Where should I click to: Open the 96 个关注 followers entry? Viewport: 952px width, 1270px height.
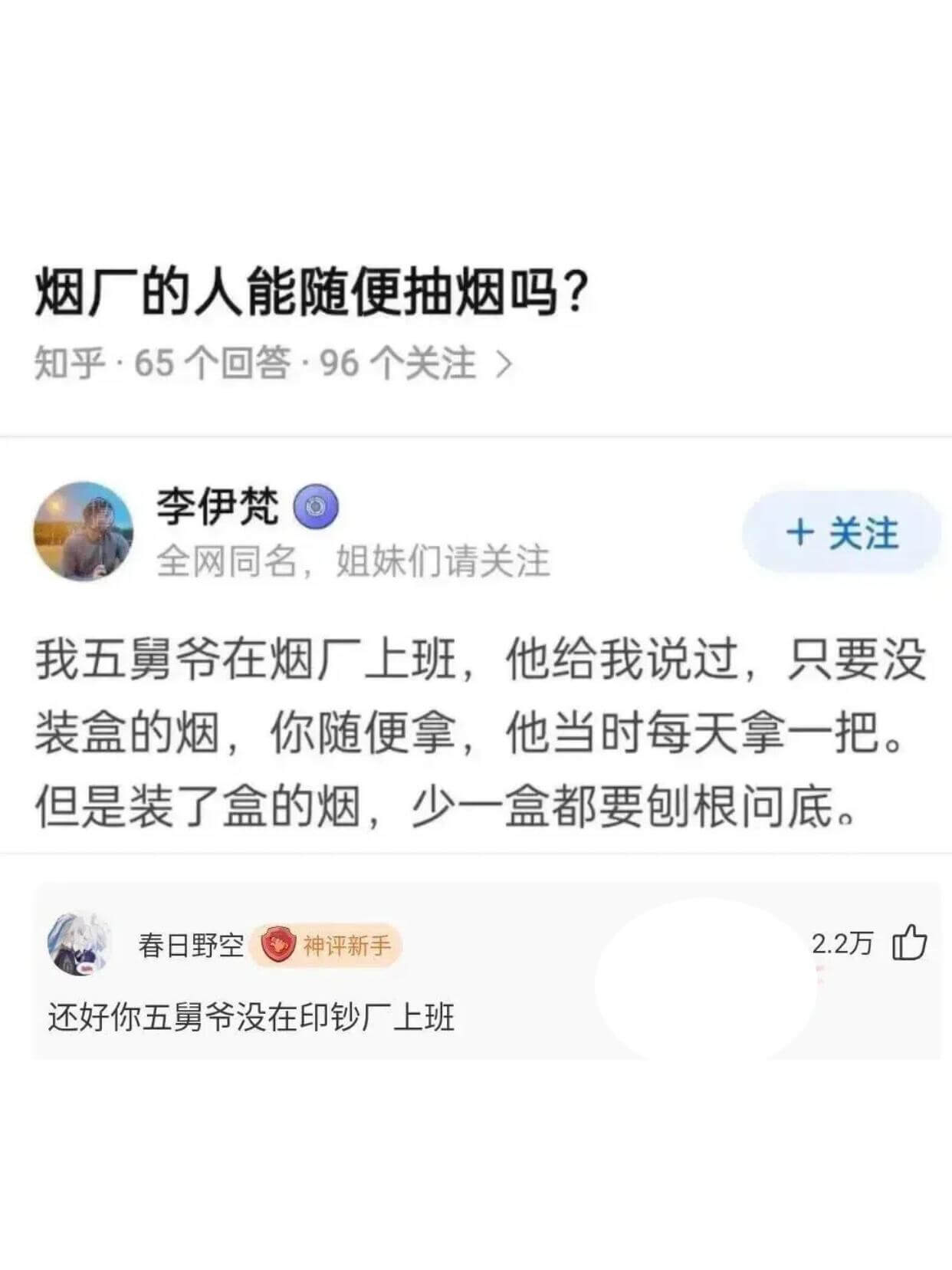click(x=399, y=366)
